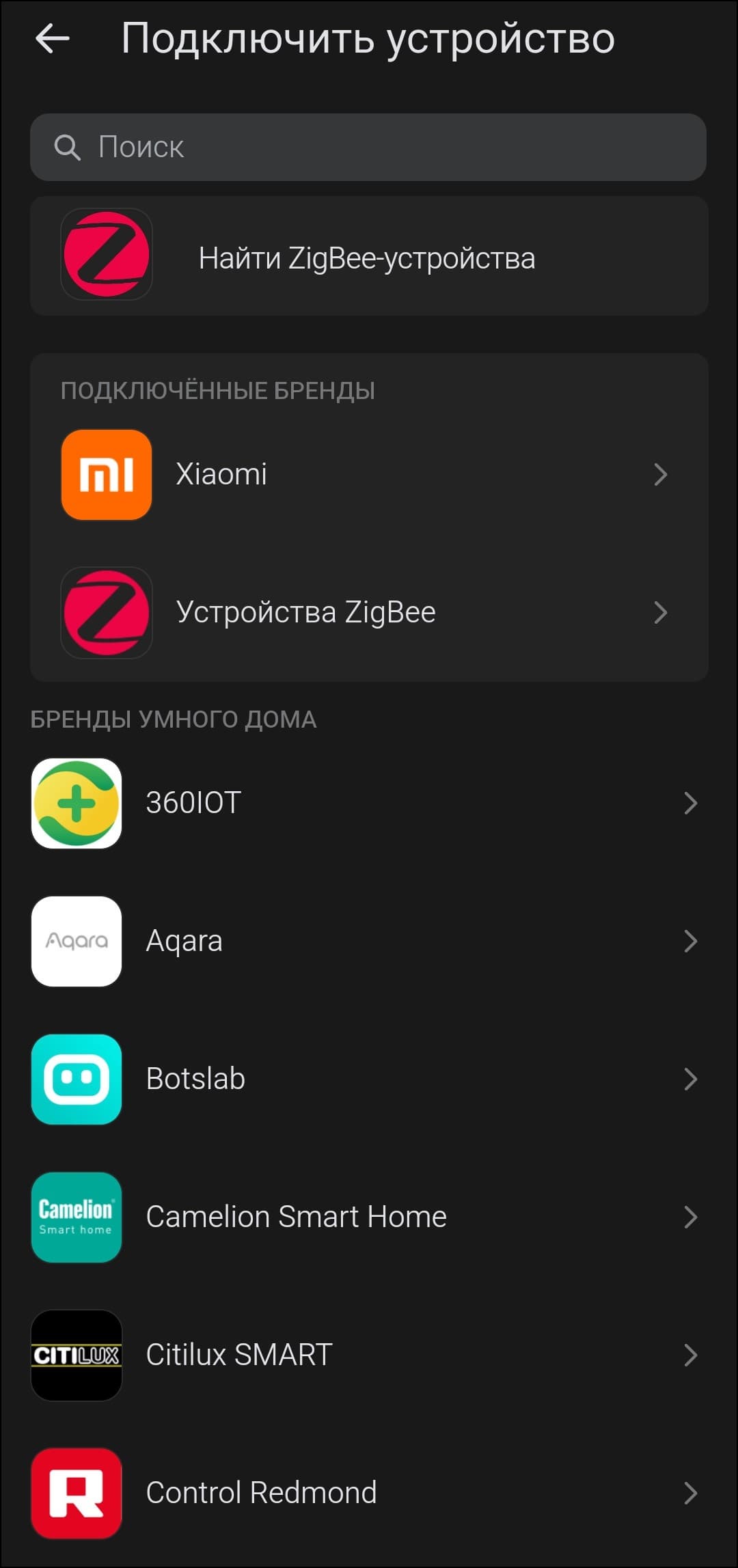Open Устройства ZigBee row
This screenshot has width=738, height=1568.
click(x=368, y=612)
